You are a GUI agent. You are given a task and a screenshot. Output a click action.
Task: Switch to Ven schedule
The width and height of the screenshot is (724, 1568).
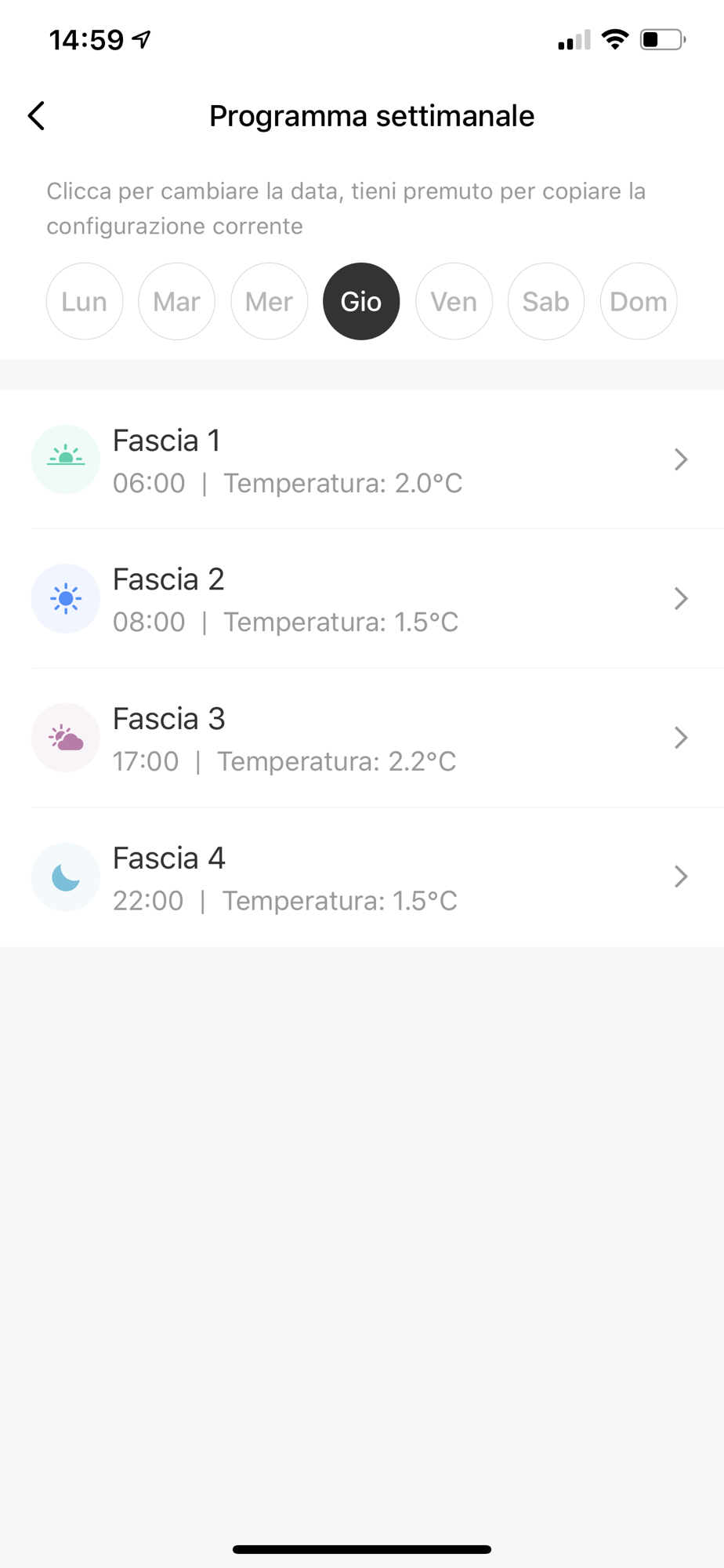pyautogui.click(x=454, y=301)
